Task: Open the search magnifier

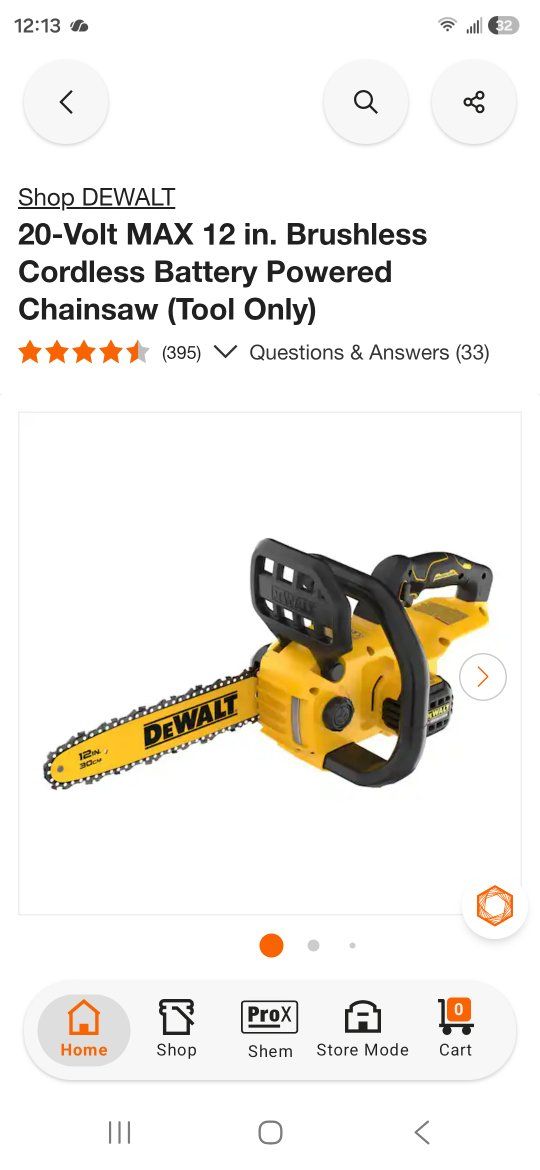Action: (x=365, y=101)
